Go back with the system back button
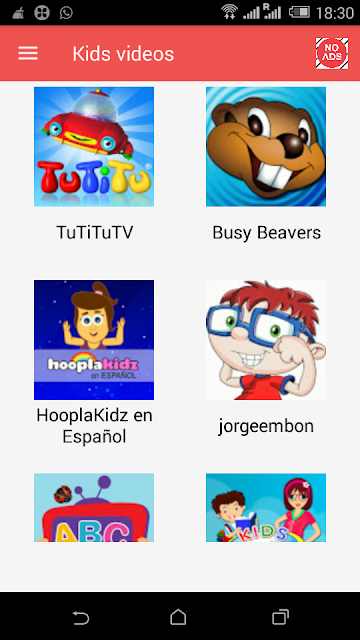 [x=81, y=617]
